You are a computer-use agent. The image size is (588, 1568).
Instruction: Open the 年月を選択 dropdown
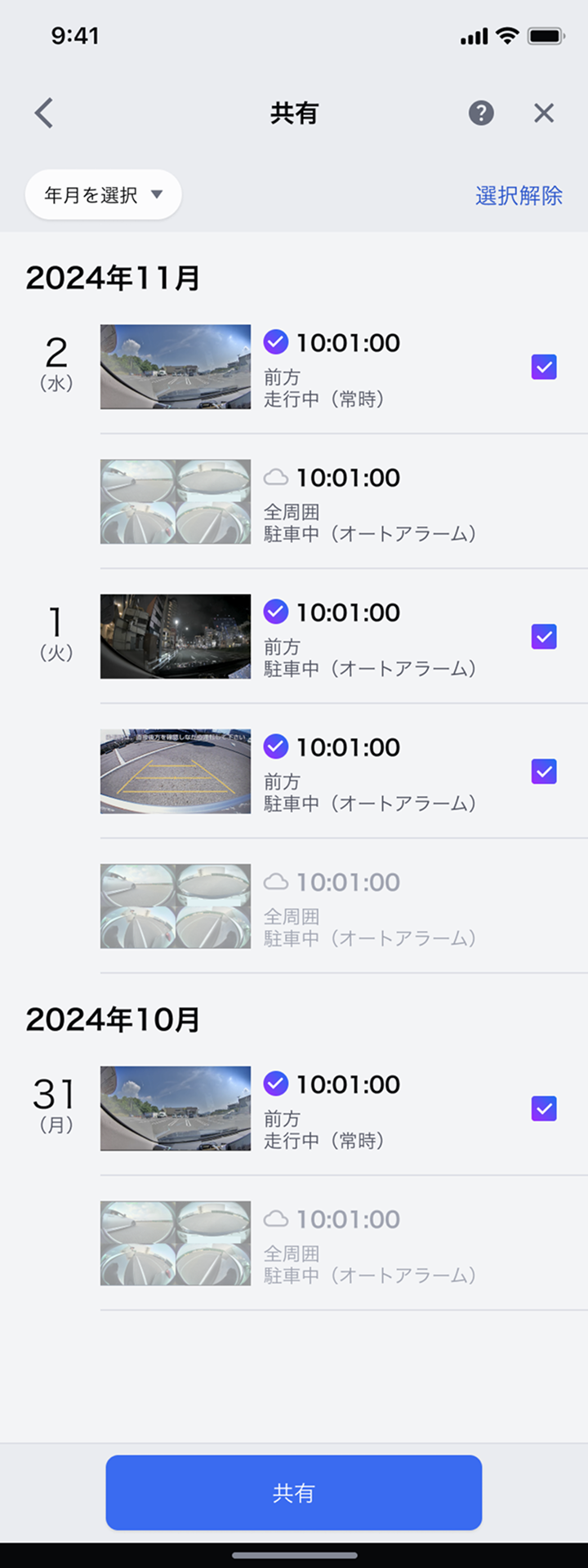pos(103,195)
